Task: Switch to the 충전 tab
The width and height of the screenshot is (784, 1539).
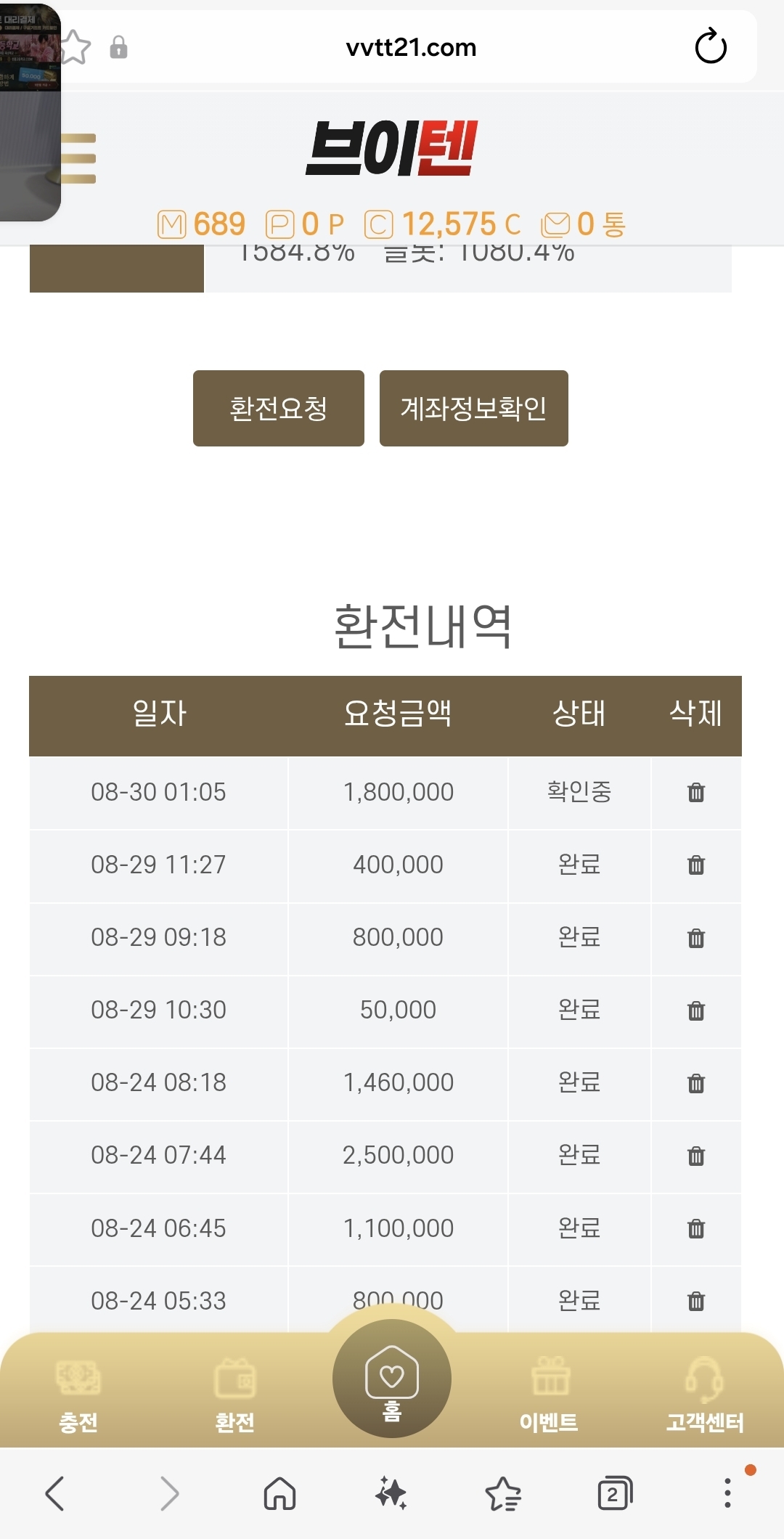Action: [78, 1395]
